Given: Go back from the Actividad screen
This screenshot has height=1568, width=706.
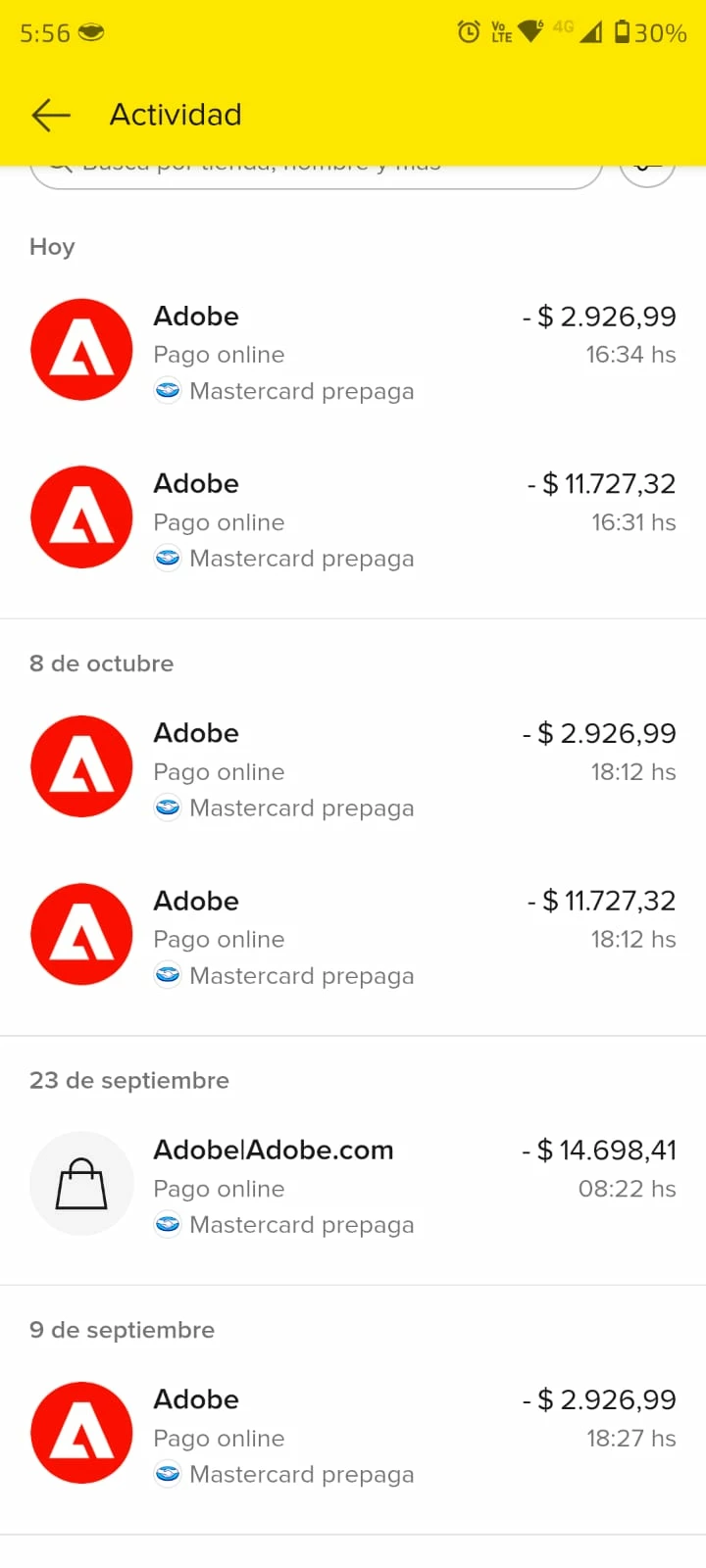Looking at the screenshot, I should [x=51, y=115].
